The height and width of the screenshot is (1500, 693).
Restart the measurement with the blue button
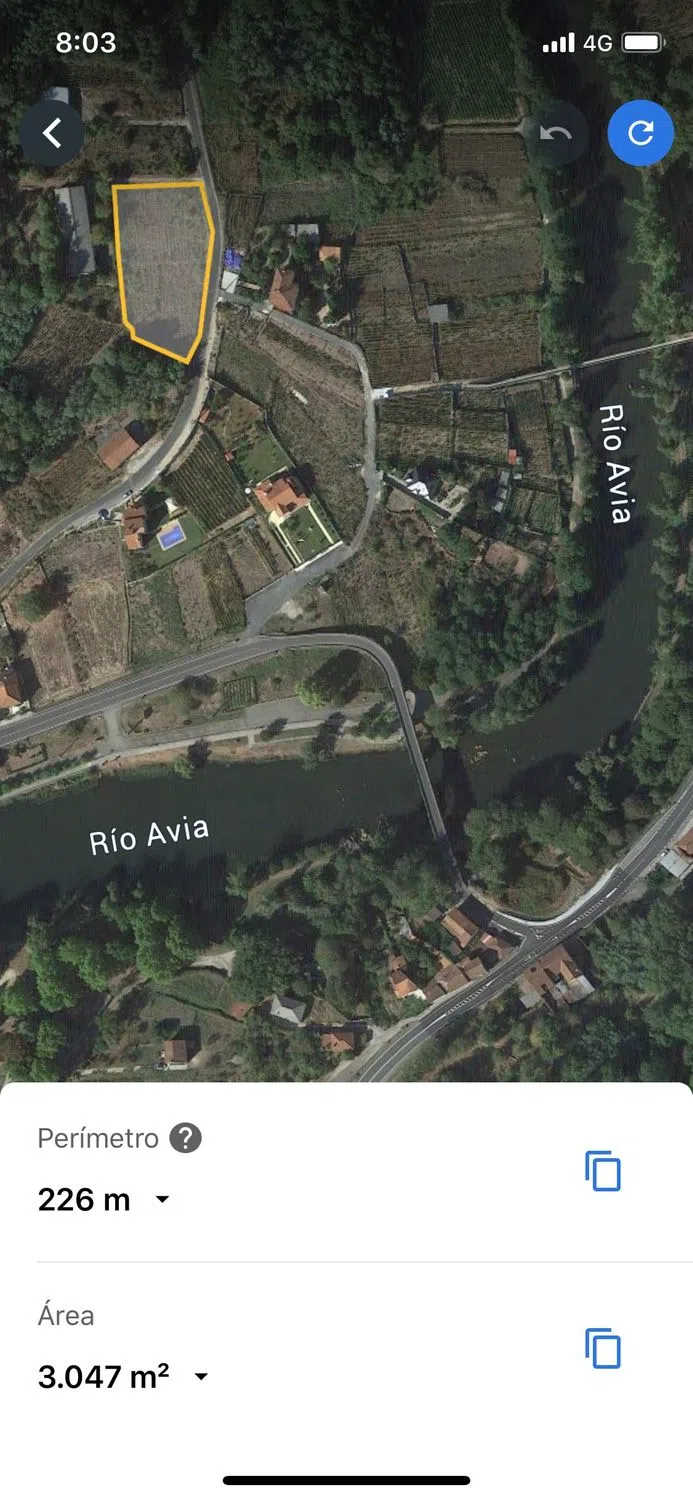coord(640,133)
